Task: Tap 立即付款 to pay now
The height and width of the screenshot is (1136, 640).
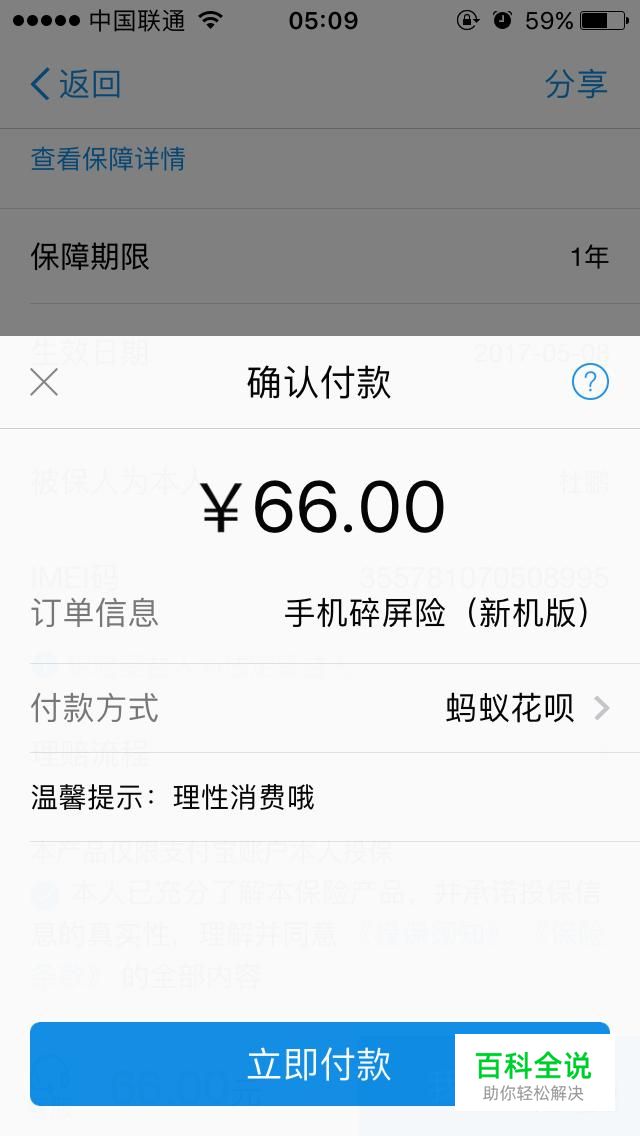Action: coord(320,1064)
